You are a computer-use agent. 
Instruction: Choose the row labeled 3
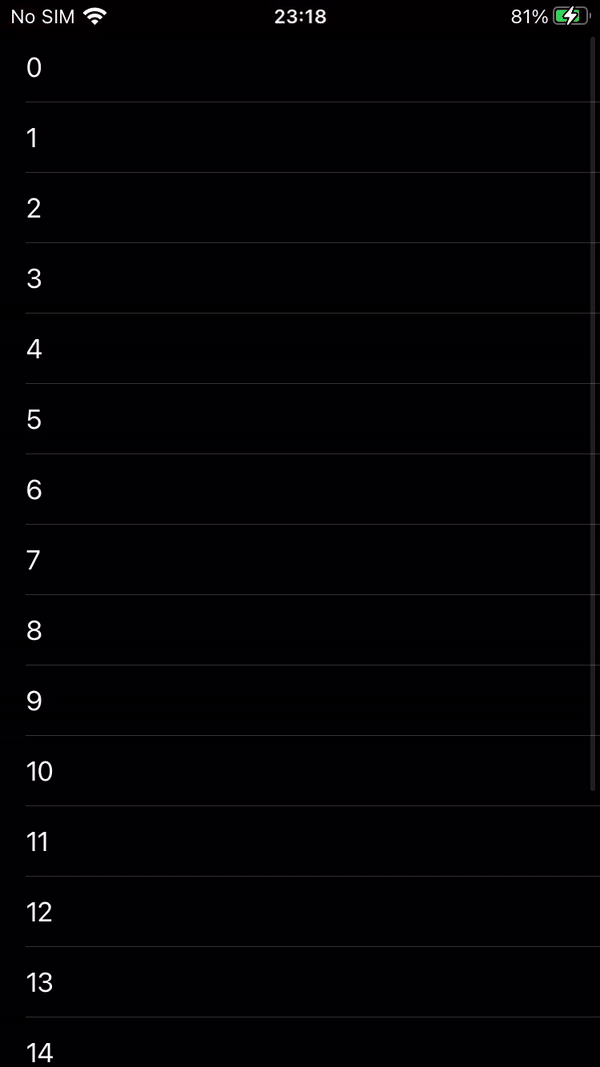coord(300,278)
